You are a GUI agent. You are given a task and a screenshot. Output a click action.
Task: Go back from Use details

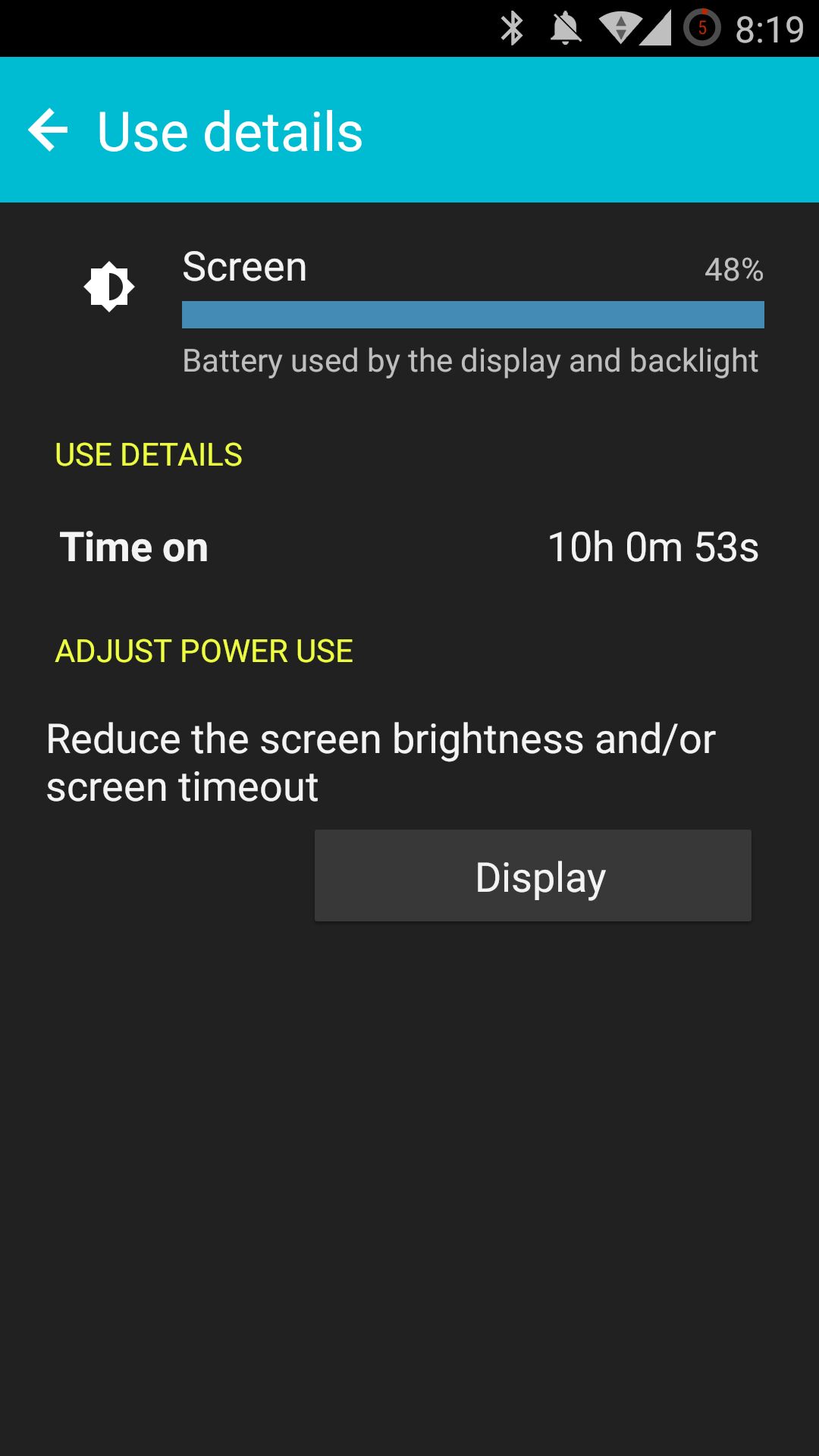(49, 130)
